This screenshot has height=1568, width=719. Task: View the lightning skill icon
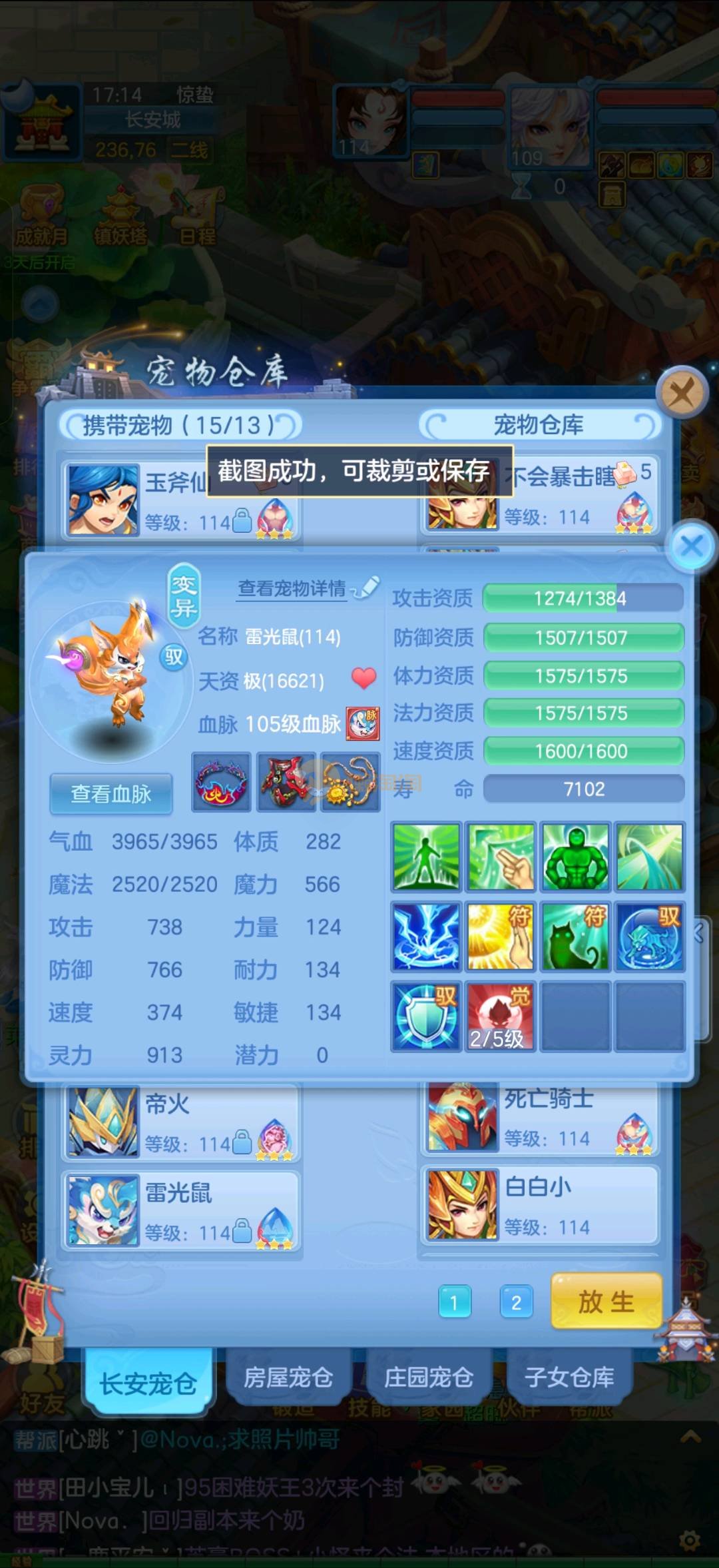click(425, 936)
